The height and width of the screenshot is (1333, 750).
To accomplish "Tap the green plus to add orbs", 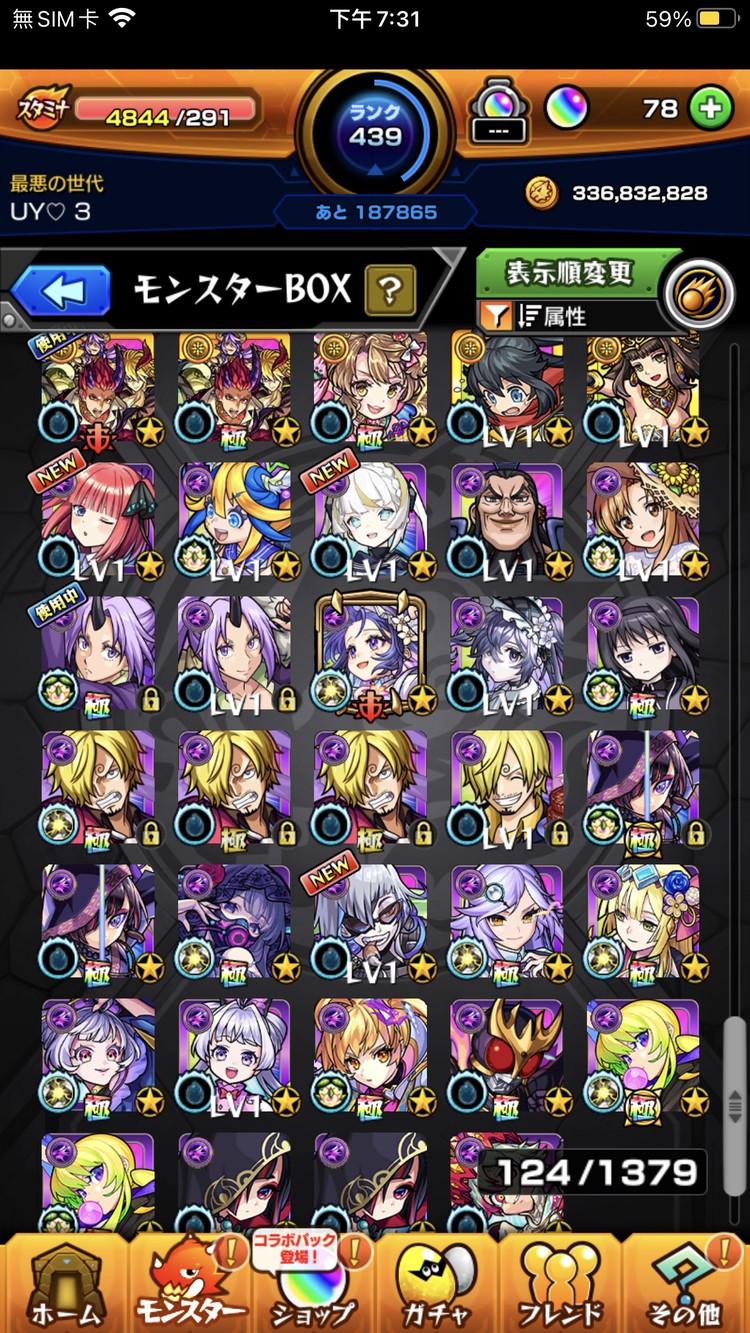I will [711, 108].
